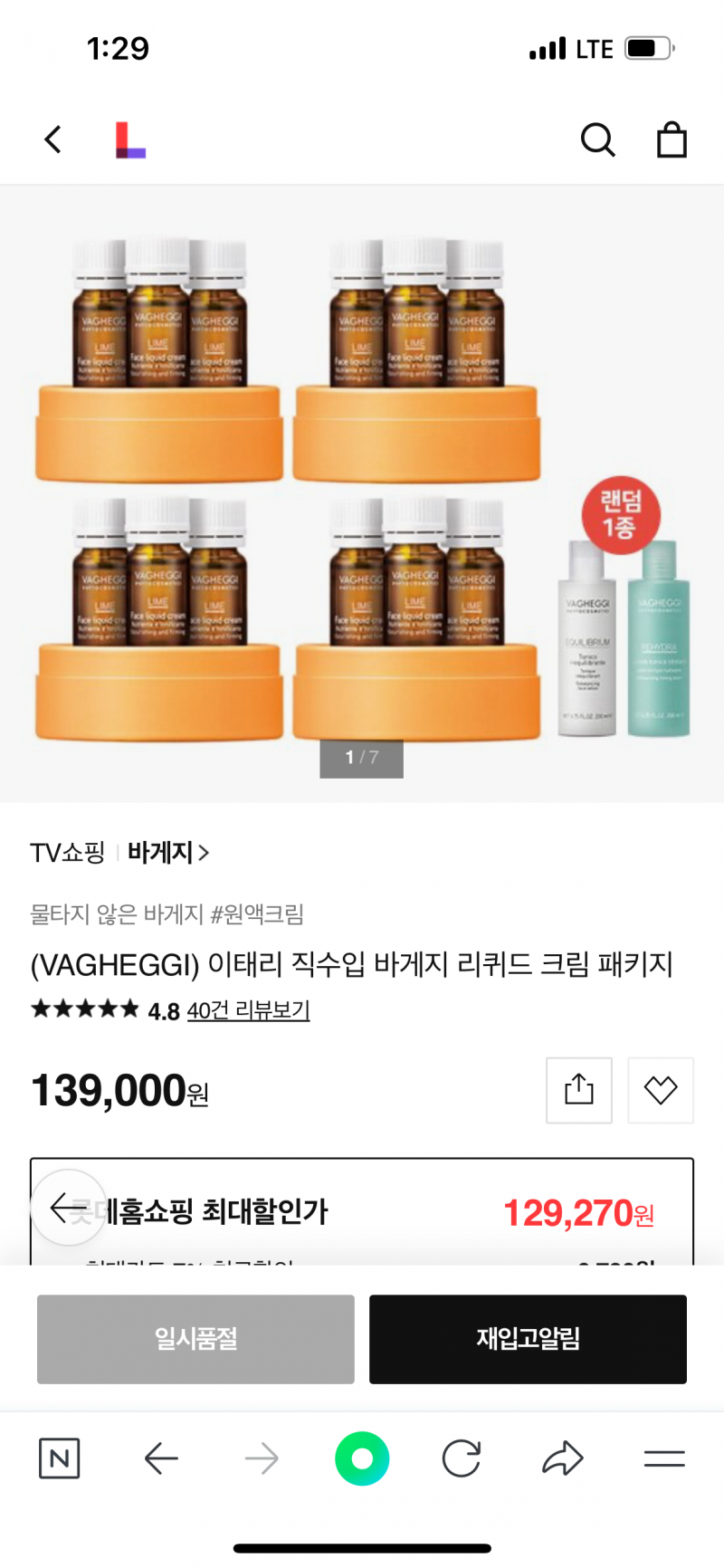Open the Naver N home button
The width and height of the screenshot is (724, 1568).
(x=60, y=1458)
